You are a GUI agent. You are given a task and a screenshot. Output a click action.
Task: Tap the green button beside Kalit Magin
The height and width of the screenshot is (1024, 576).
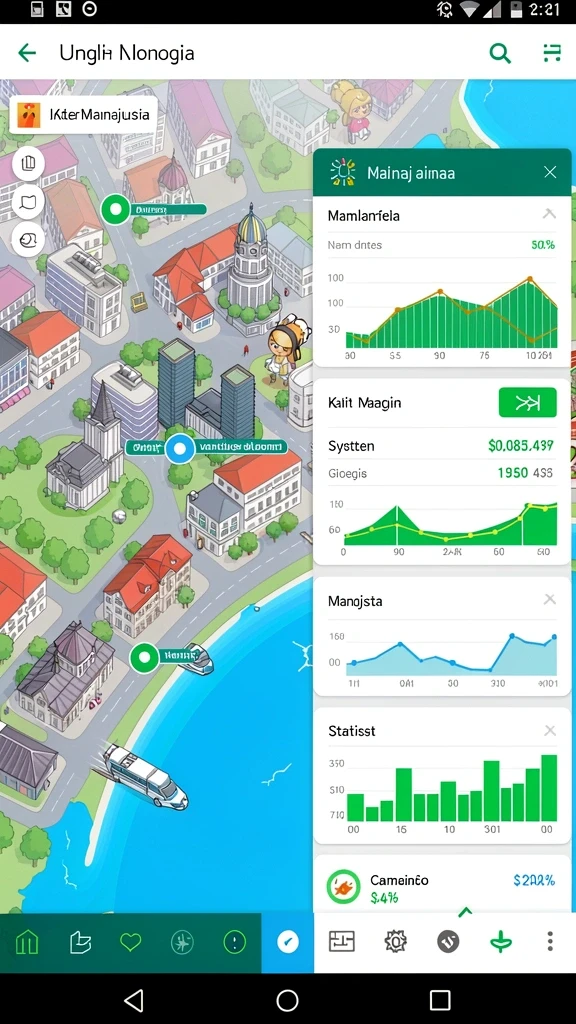527,402
